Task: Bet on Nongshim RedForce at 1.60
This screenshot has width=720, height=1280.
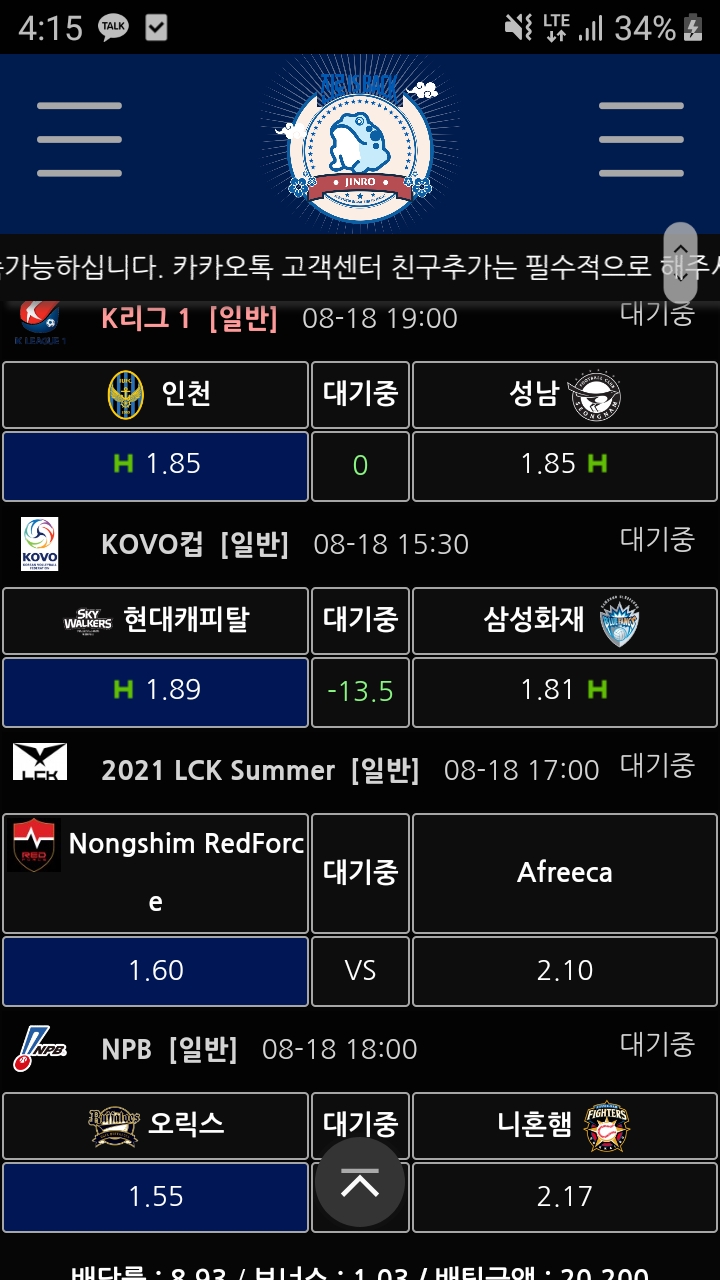Action: click(156, 971)
